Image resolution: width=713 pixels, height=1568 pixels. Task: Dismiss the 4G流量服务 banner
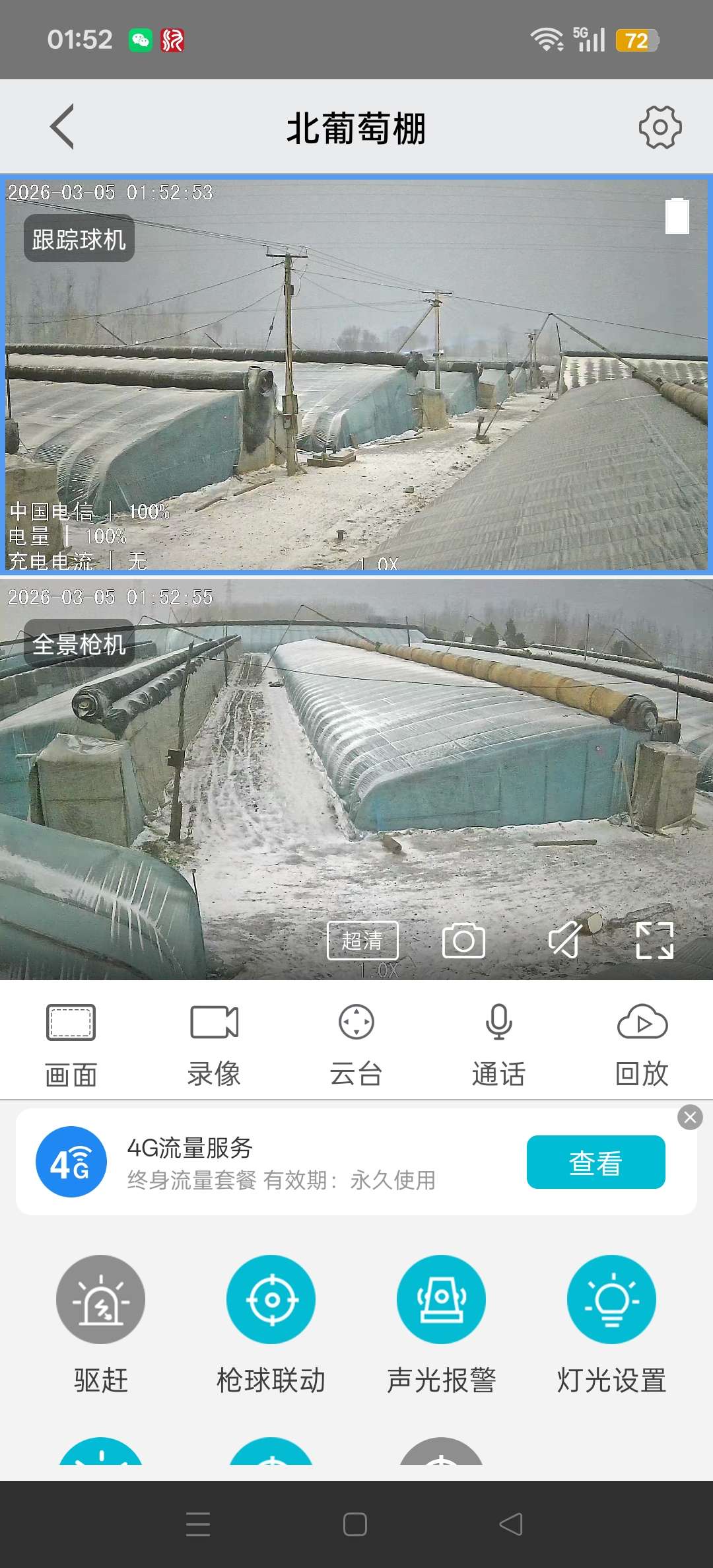[x=690, y=1117]
